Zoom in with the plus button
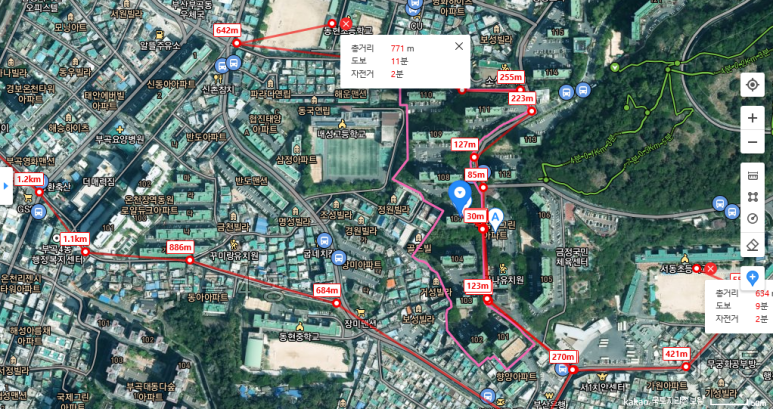 (752, 117)
